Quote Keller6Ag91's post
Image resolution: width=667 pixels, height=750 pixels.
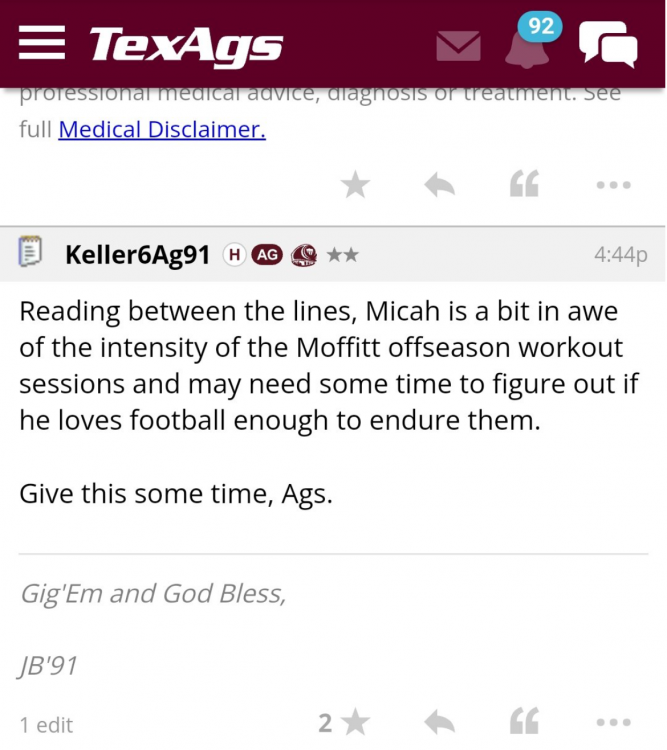click(x=524, y=723)
